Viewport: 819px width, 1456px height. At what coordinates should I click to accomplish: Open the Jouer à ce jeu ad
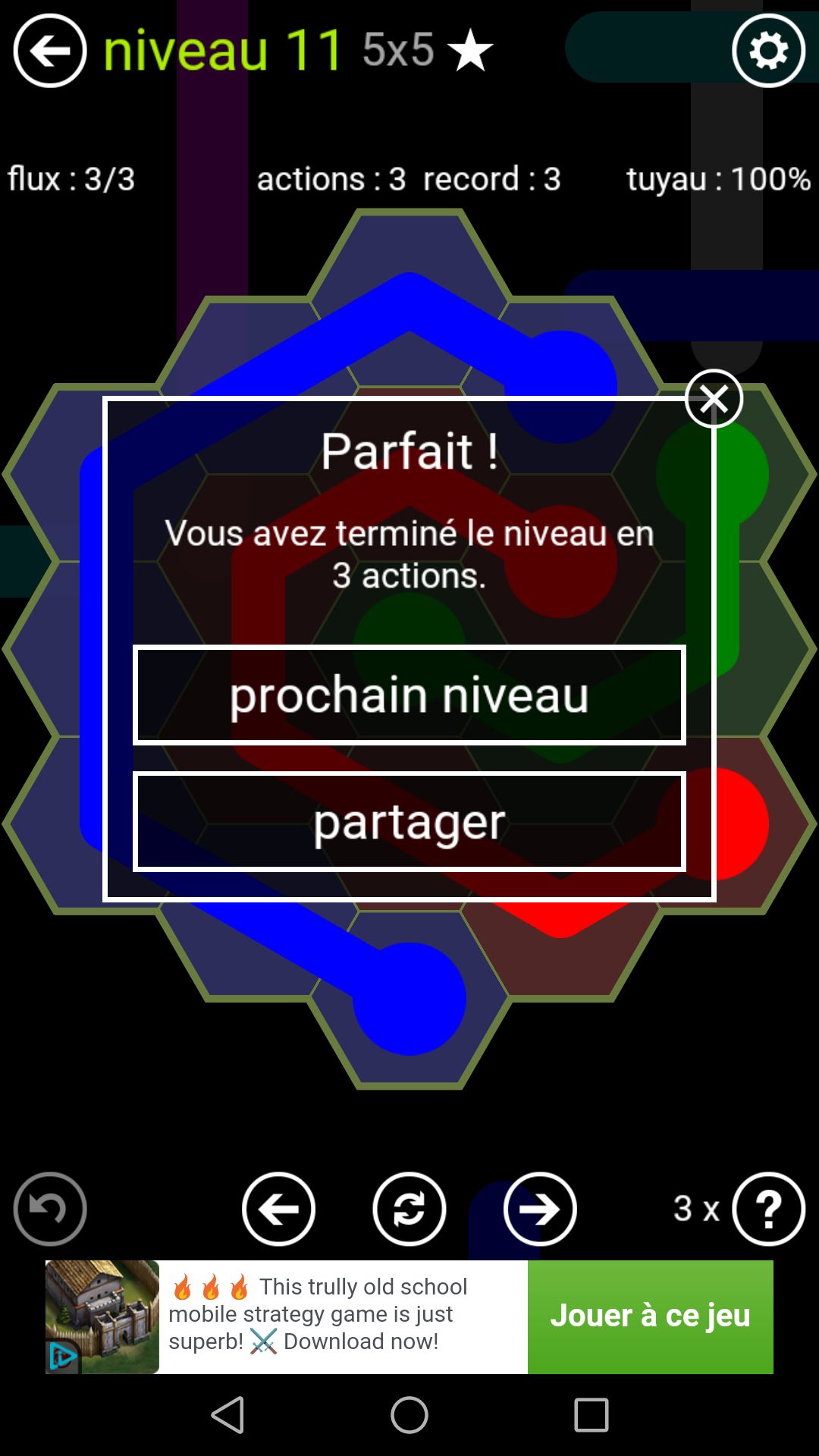pyautogui.click(x=650, y=1316)
